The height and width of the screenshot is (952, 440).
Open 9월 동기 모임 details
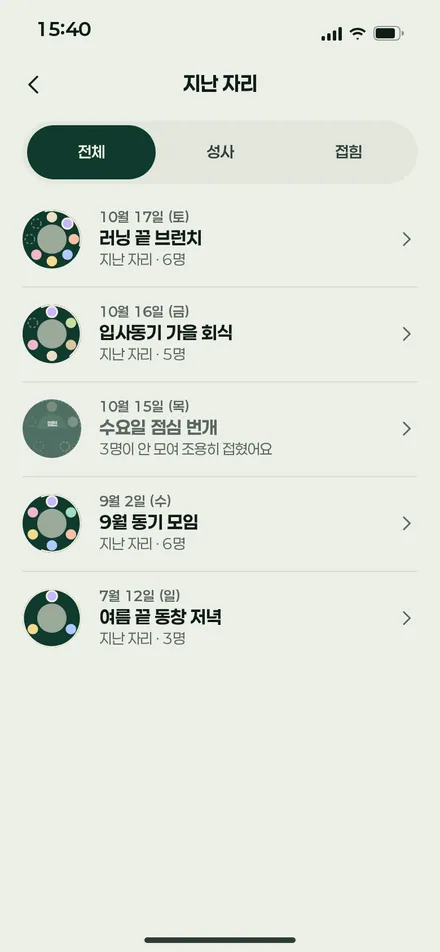pyautogui.click(x=220, y=524)
